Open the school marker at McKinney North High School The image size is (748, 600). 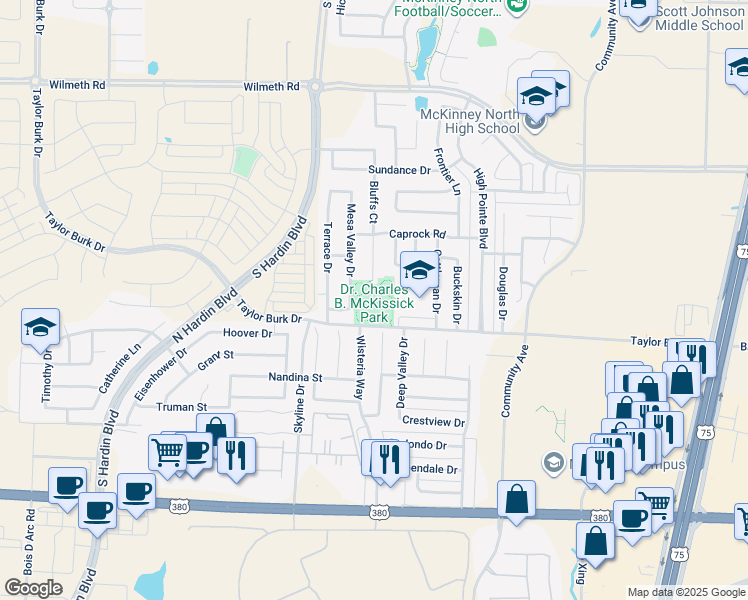point(536,97)
